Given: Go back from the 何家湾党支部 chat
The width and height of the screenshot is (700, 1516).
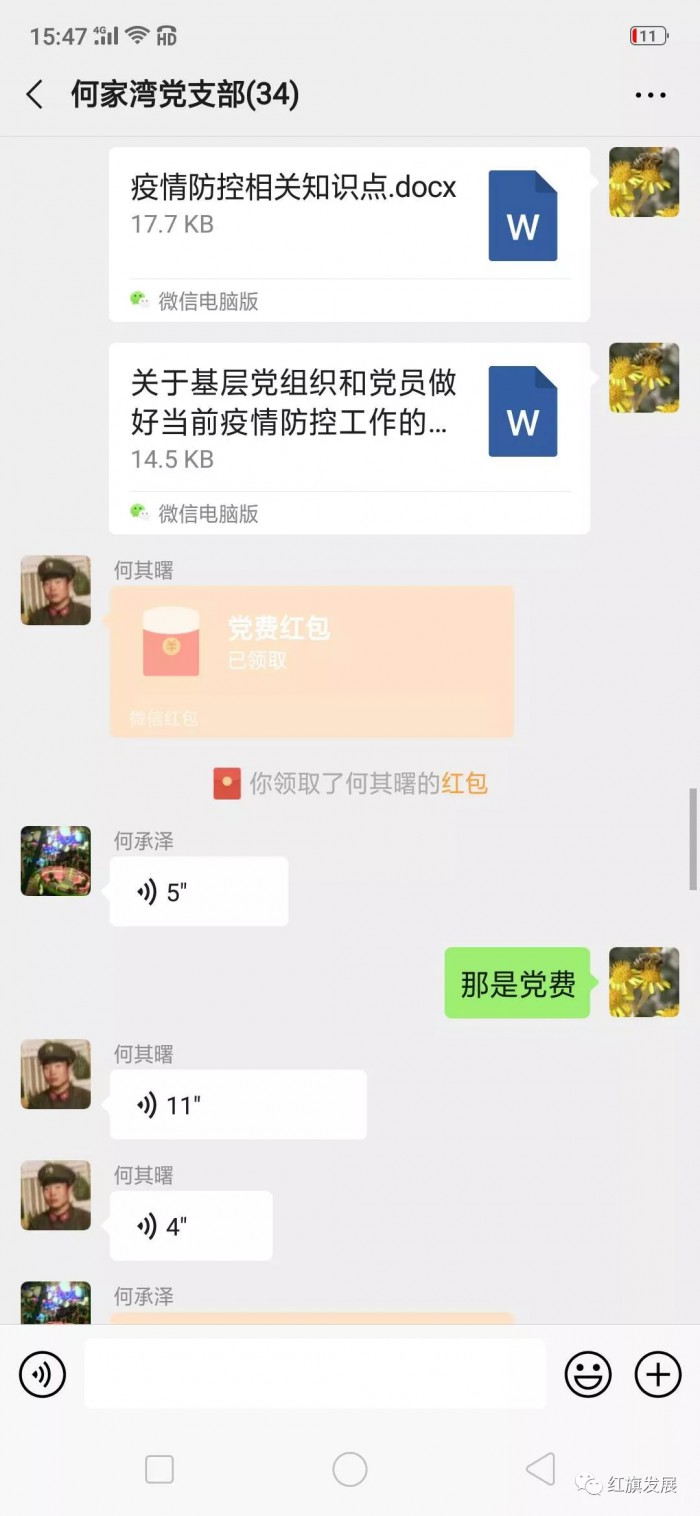Looking at the screenshot, I should 35,95.
